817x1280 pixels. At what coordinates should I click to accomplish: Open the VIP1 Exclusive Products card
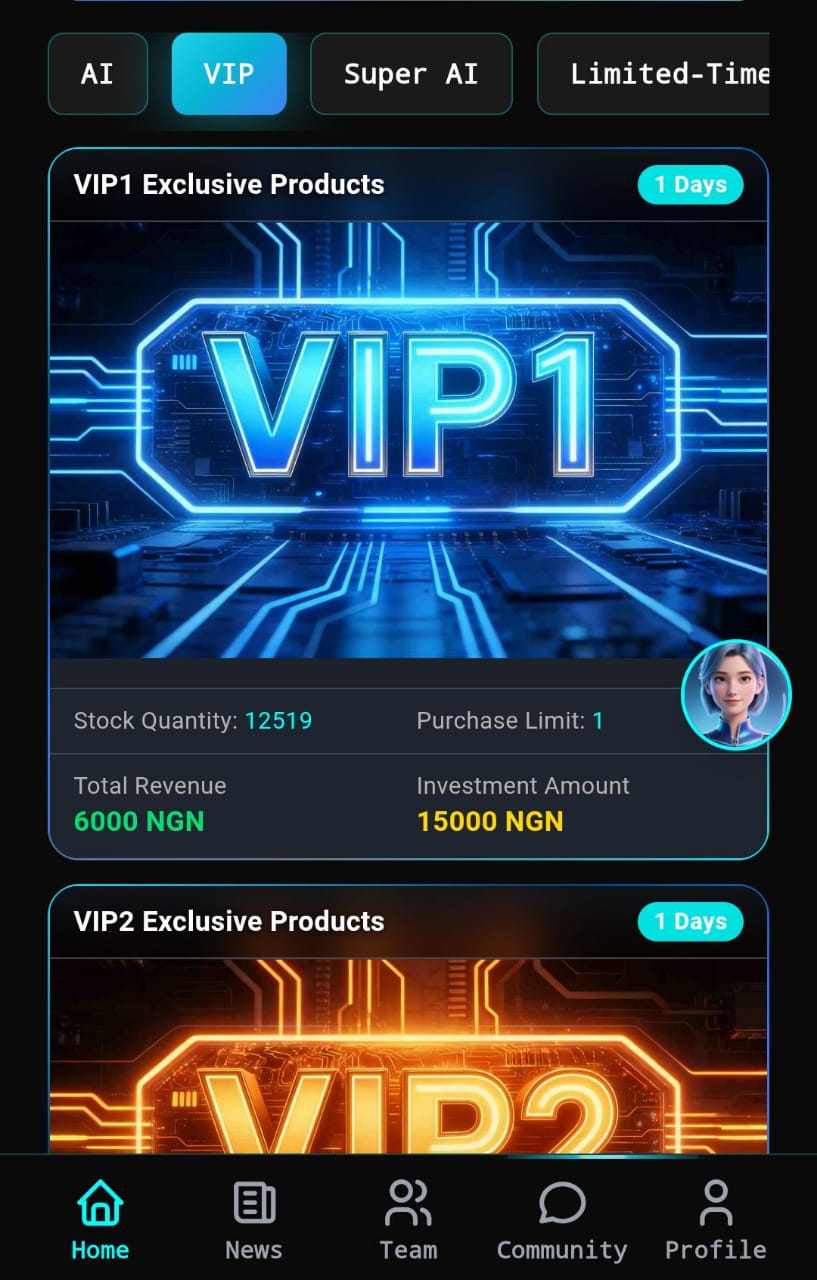pyautogui.click(x=408, y=440)
